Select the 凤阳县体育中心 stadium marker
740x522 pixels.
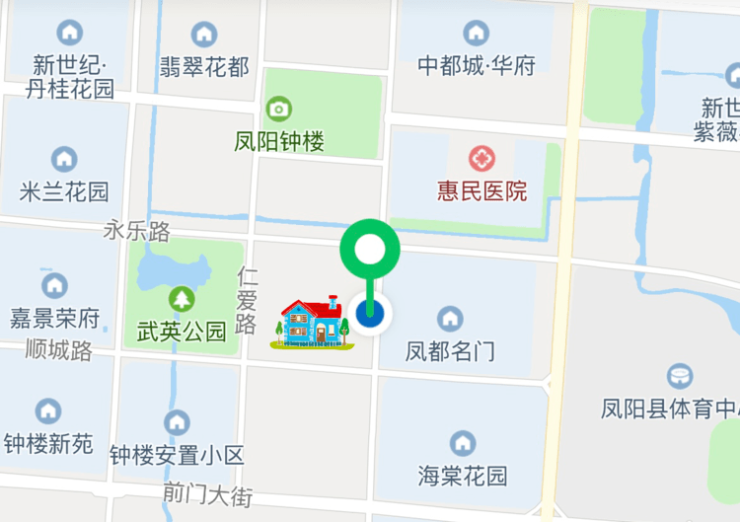680,376
